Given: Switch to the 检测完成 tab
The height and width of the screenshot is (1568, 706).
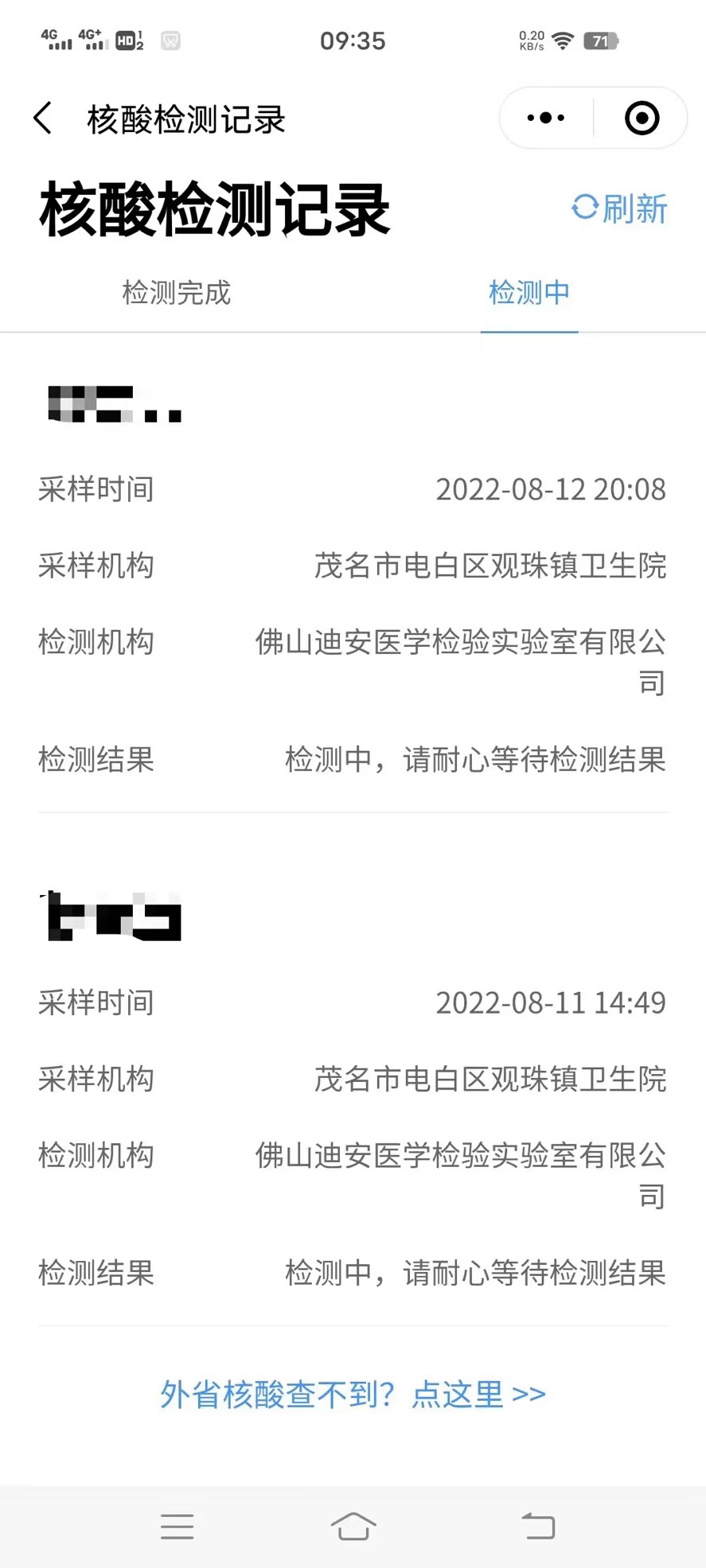Looking at the screenshot, I should point(176,293).
